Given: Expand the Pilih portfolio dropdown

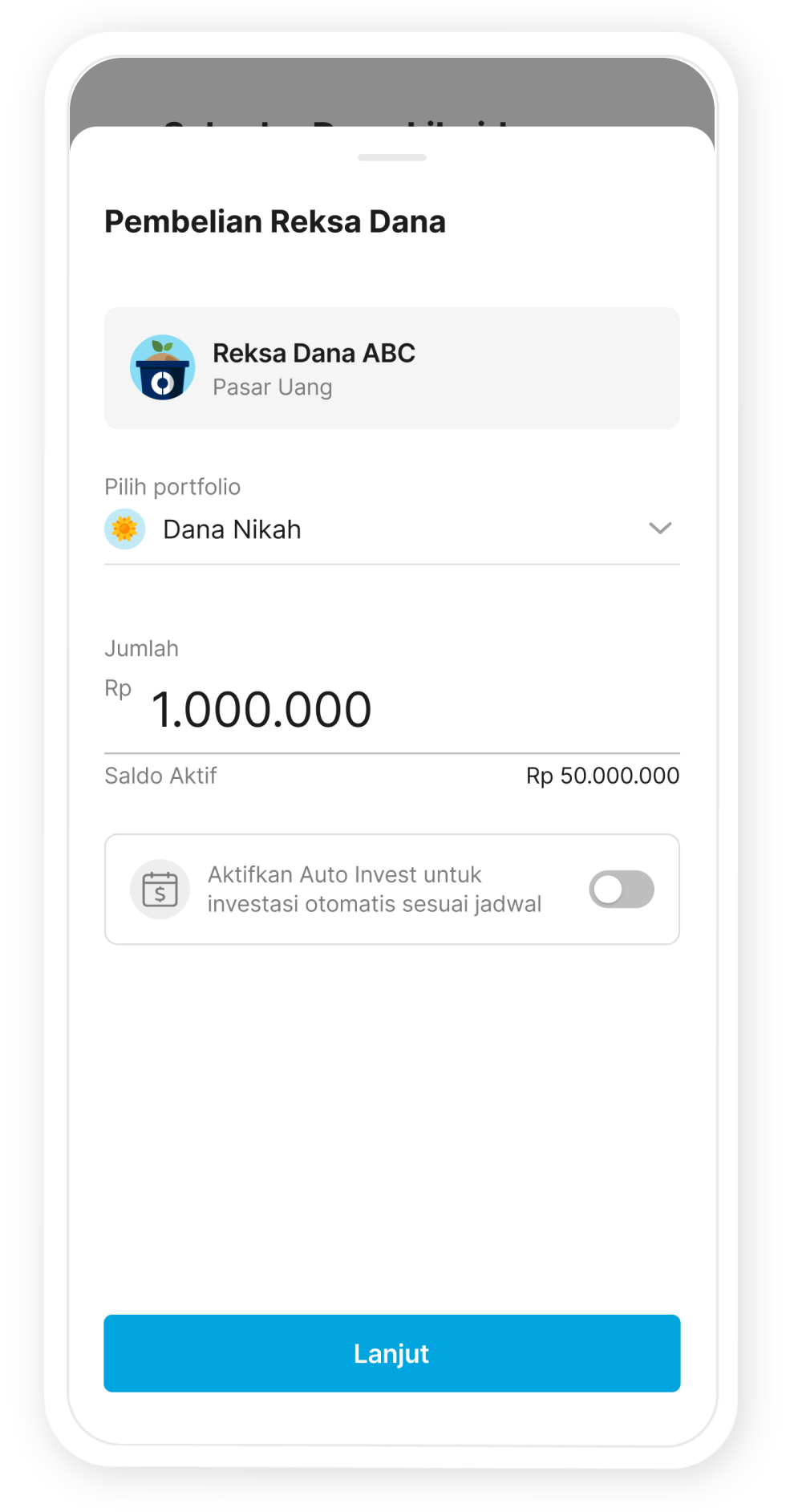Looking at the screenshot, I should (659, 529).
